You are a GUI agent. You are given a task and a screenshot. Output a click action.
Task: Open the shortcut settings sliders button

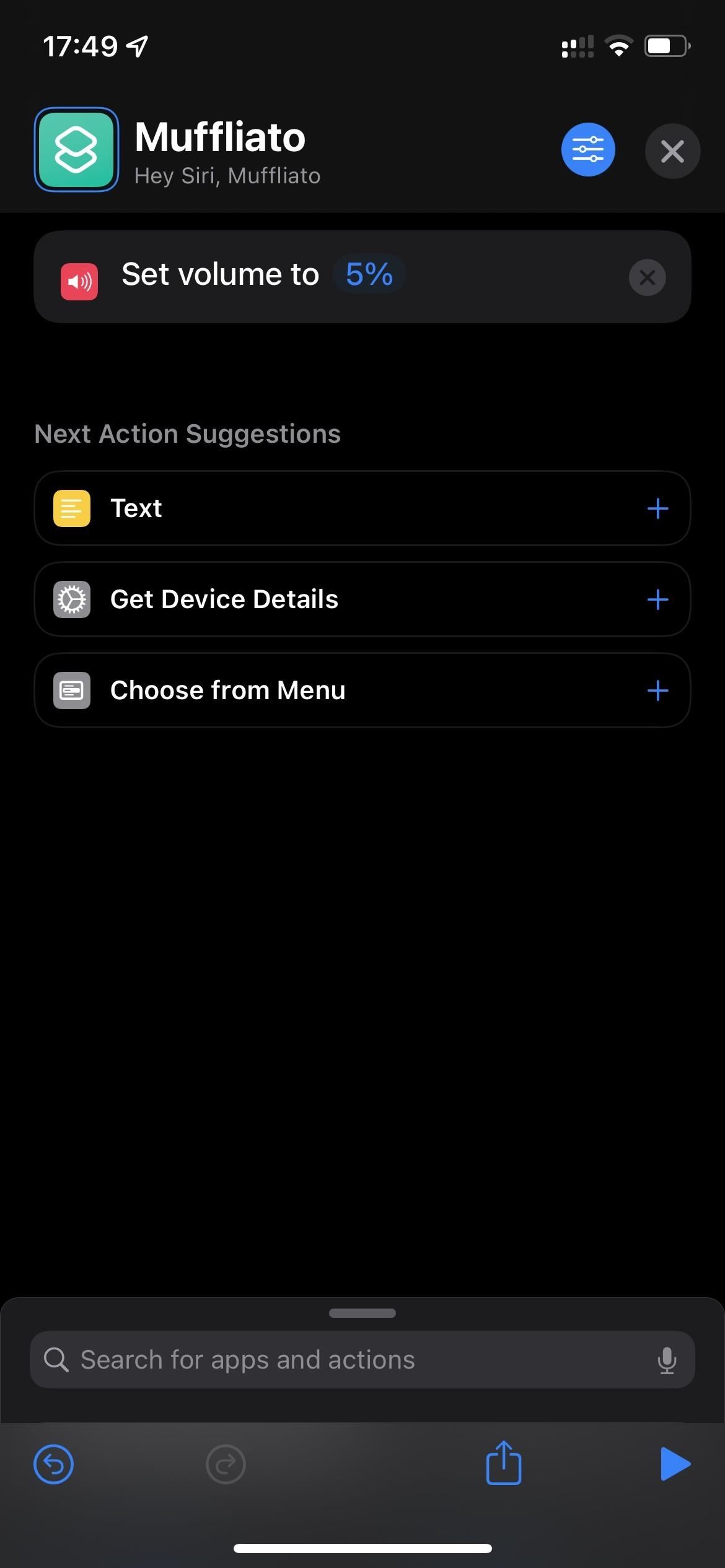tap(588, 150)
